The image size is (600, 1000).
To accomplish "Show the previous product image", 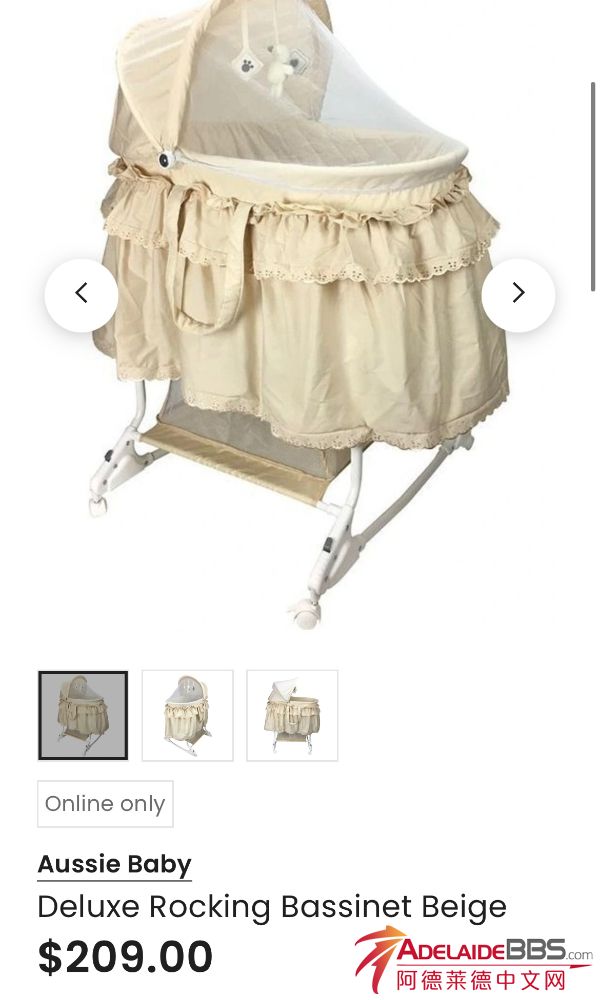I will tap(81, 294).
